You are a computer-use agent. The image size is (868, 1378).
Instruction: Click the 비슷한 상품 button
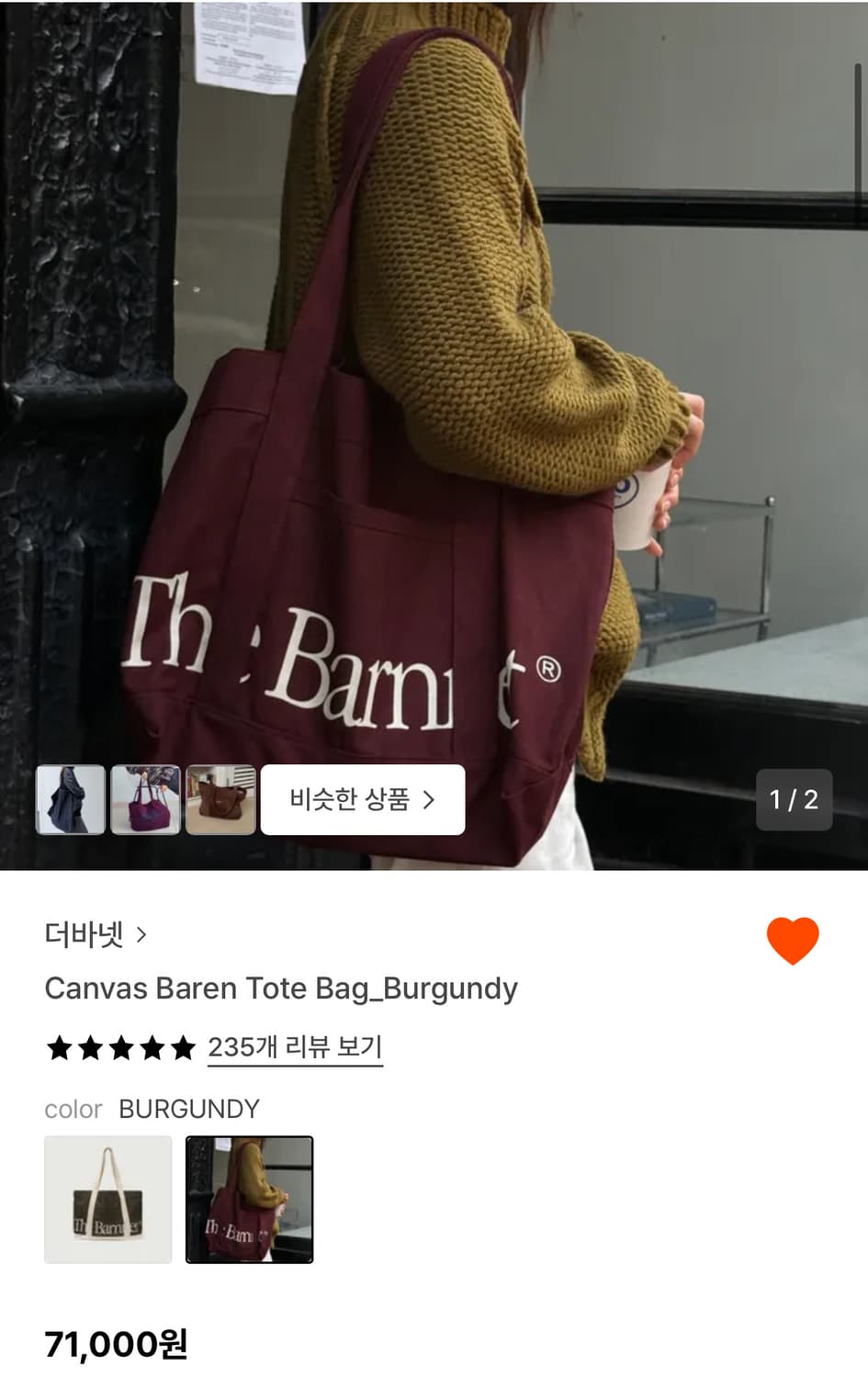point(362,799)
